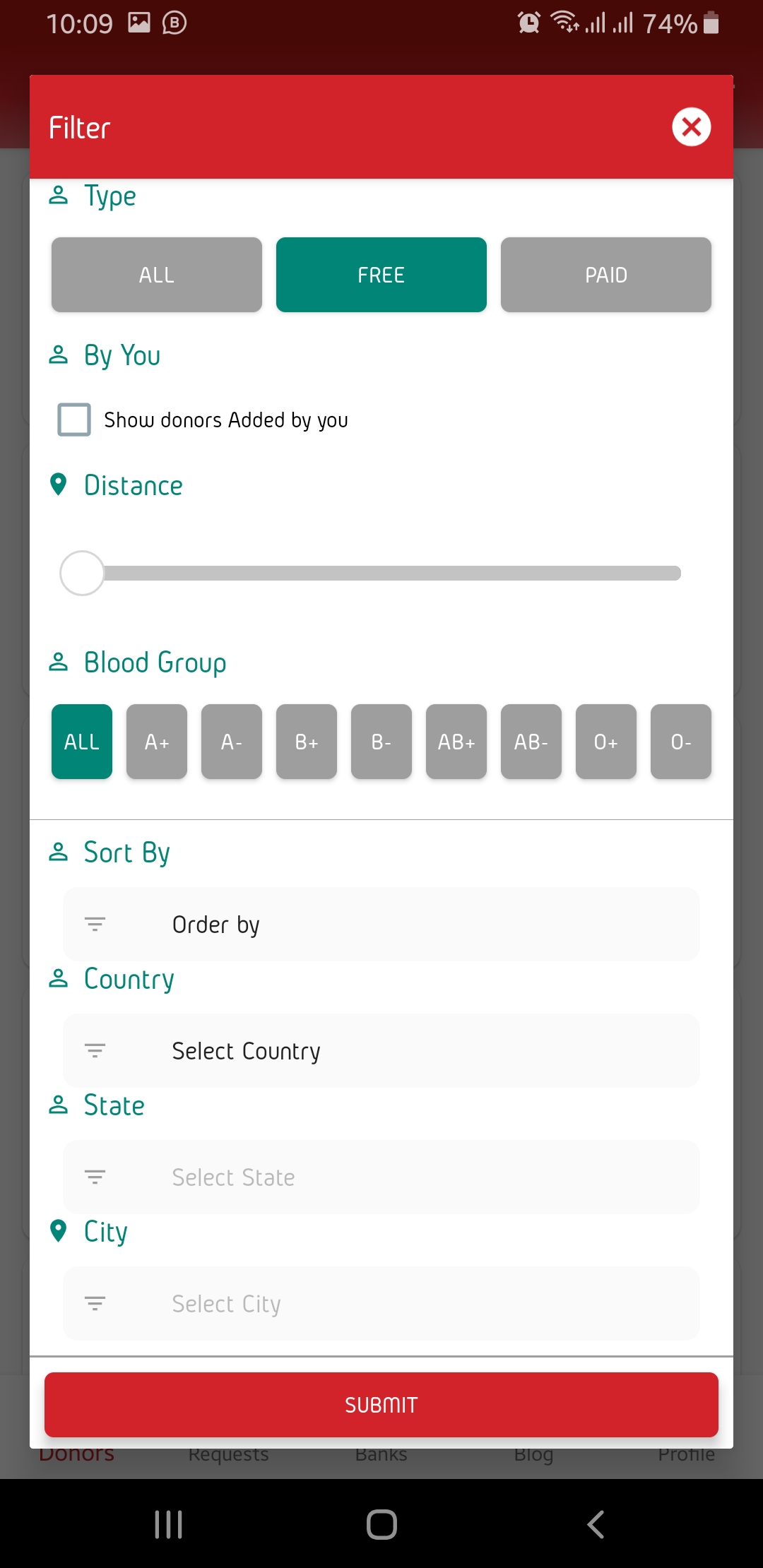Click the location pin next to Distance
This screenshot has width=763, height=1568.
58,485
